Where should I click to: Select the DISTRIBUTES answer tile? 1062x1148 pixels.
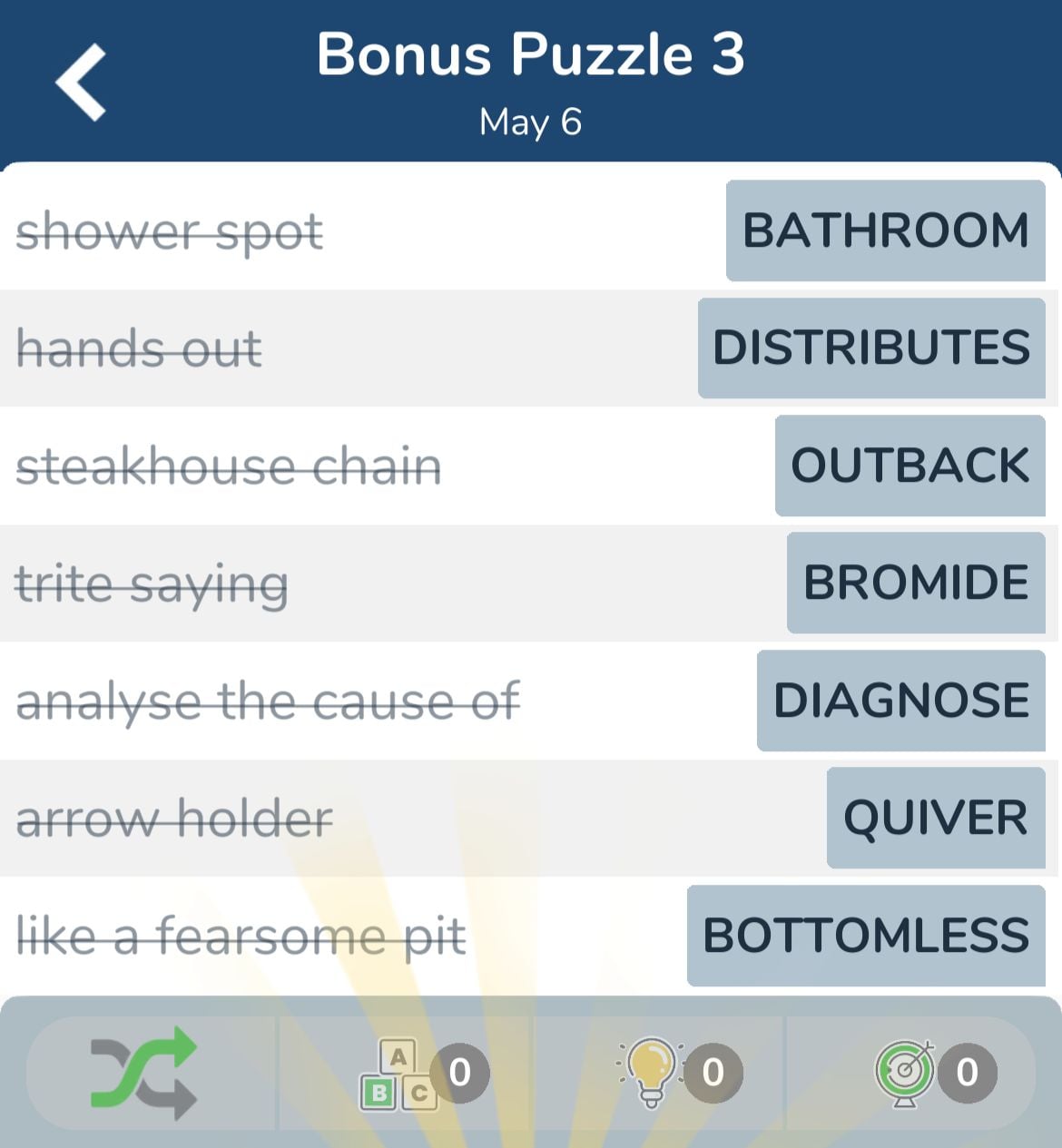[x=871, y=348]
